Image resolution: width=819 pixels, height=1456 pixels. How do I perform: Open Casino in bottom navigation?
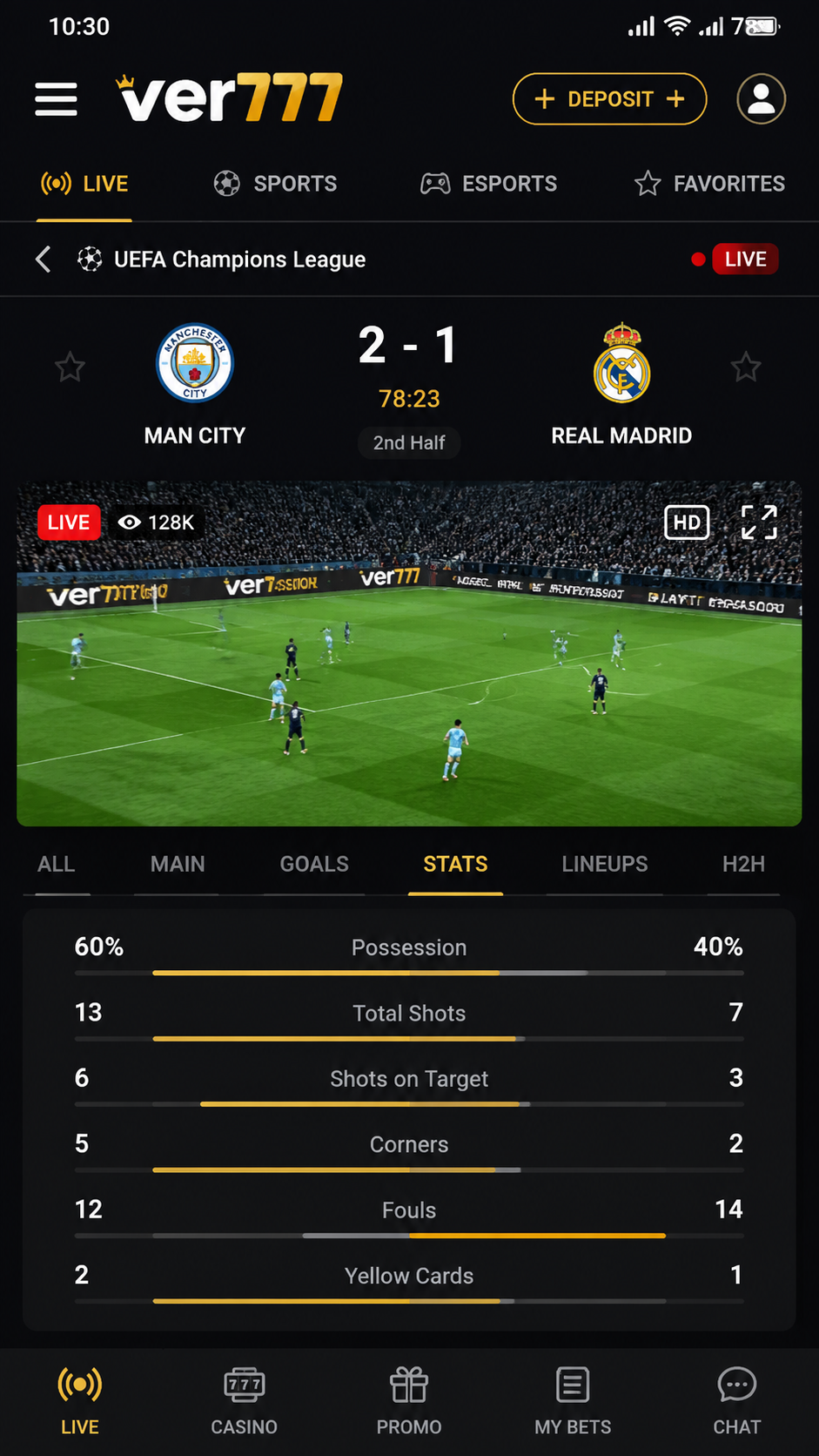point(244,1401)
